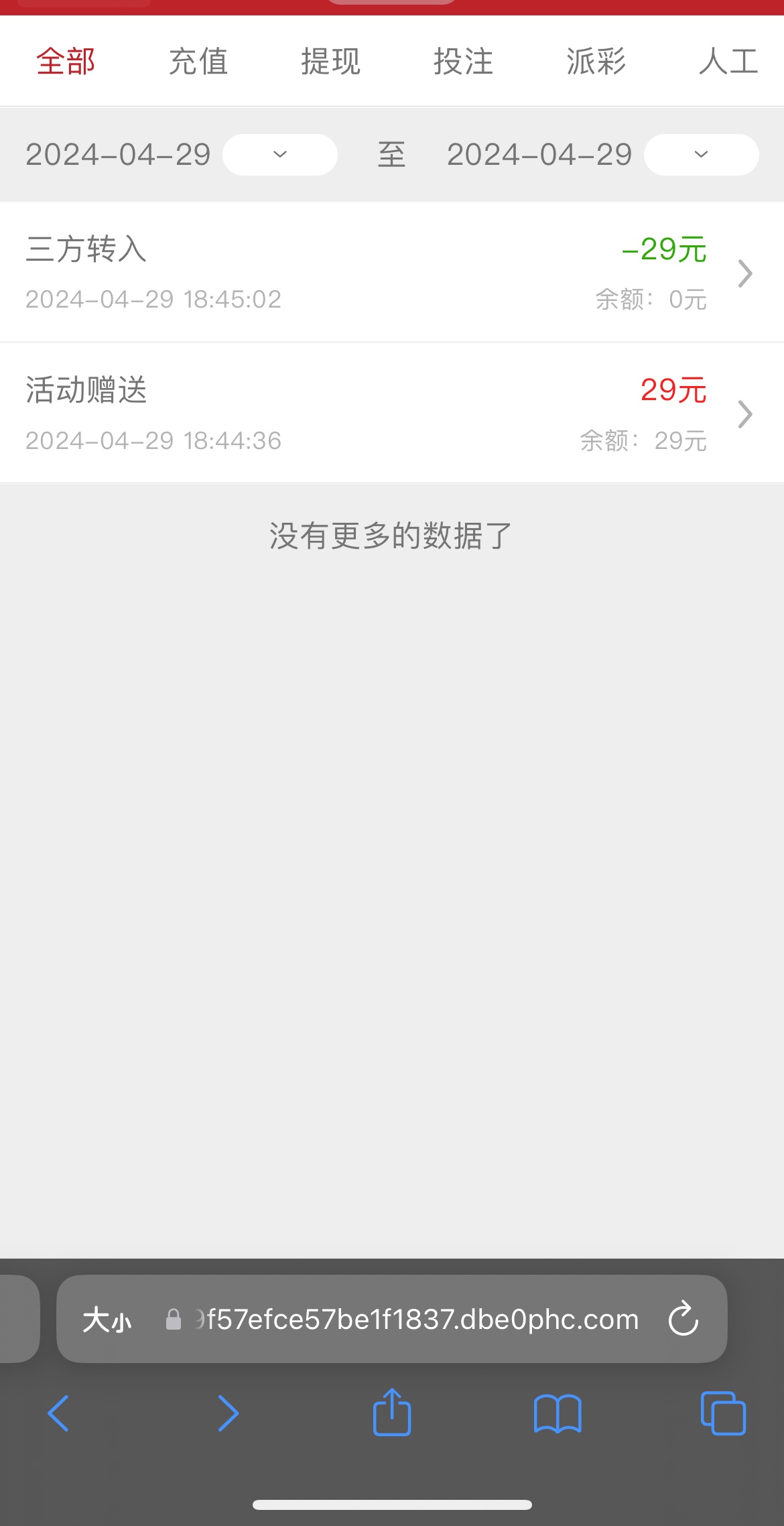Viewport: 784px width, 1526px height.
Task: Go back to the previous page
Action: pos(58,1413)
